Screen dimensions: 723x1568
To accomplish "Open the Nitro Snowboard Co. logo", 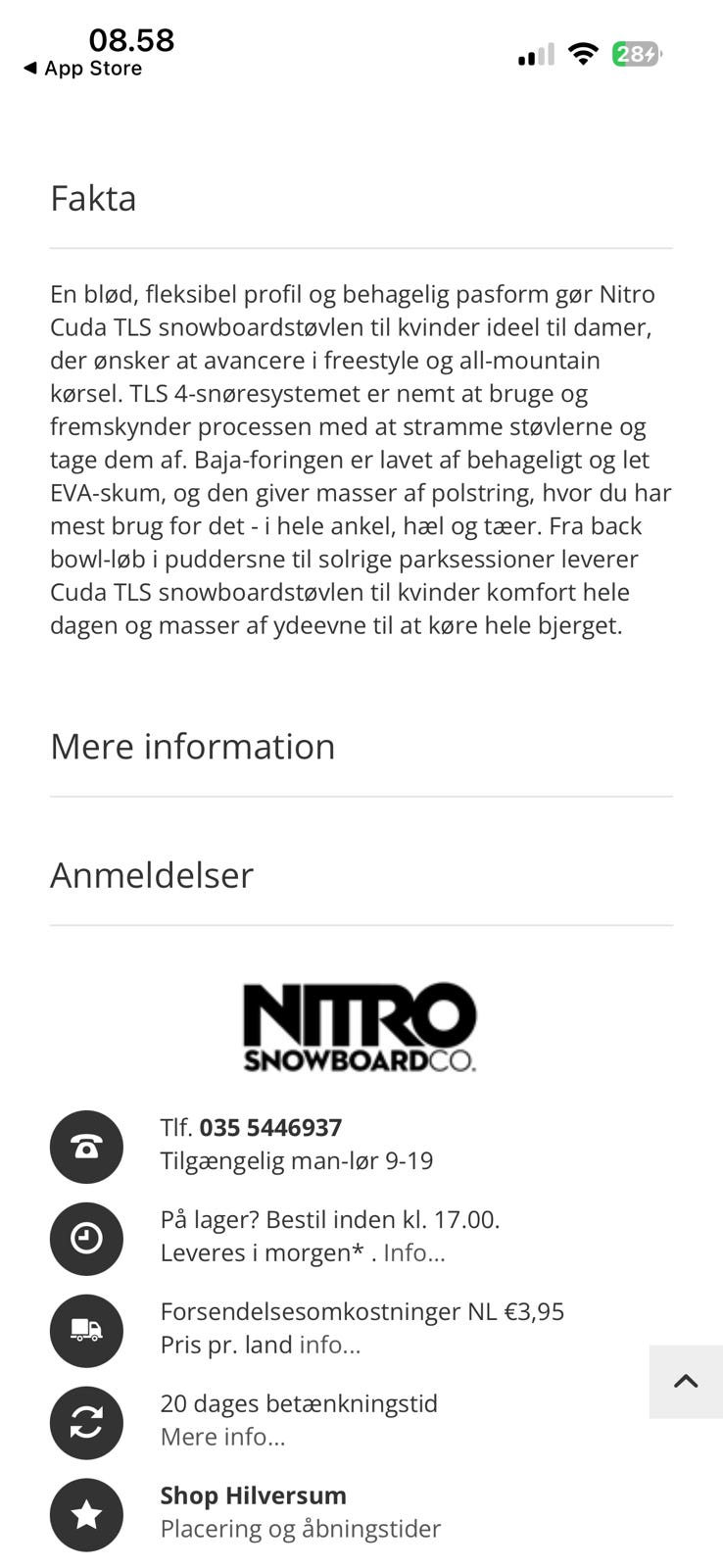I will pos(361,1026).
